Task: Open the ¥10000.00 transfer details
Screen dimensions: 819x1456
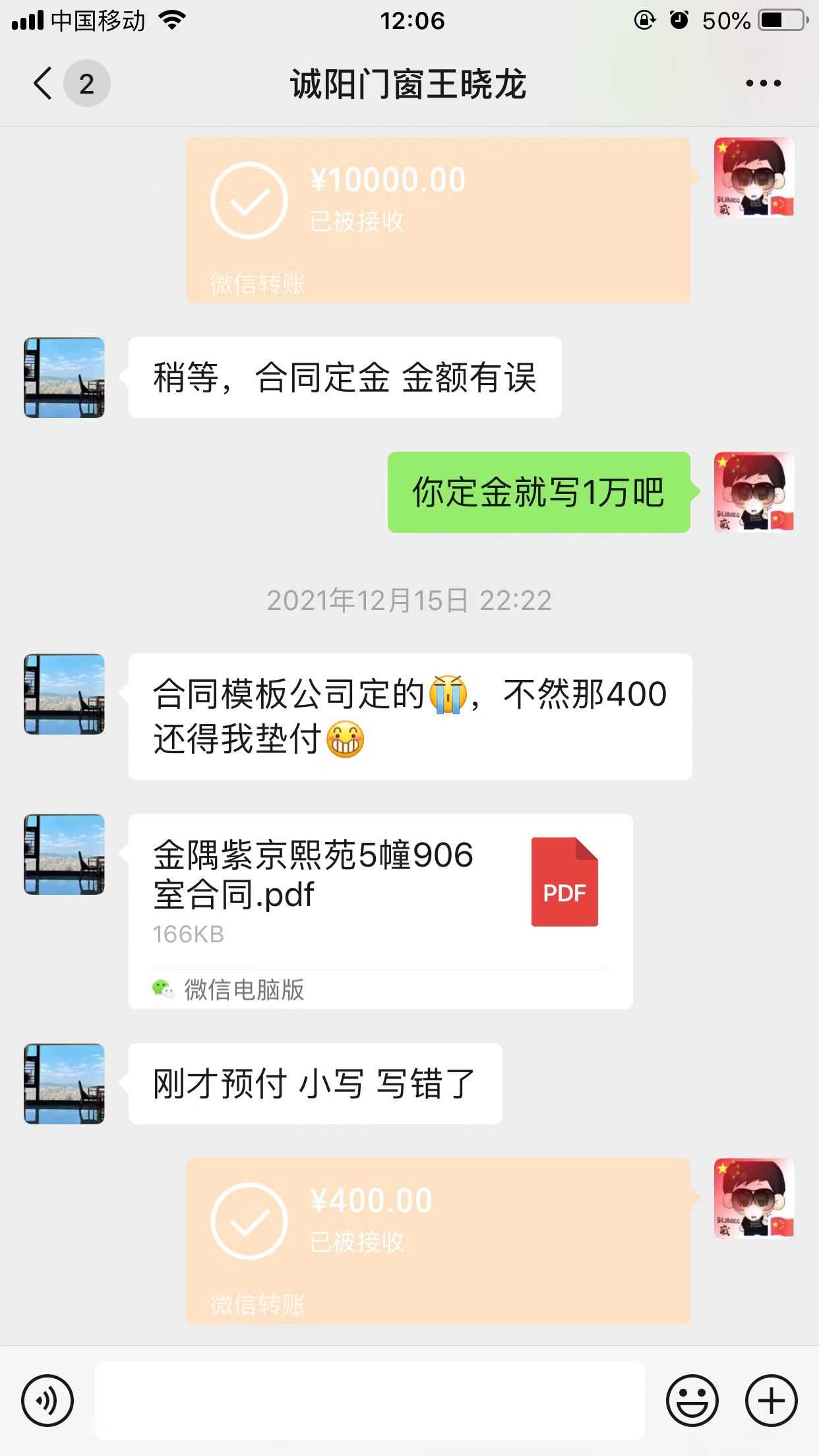Action: (438, 220)
